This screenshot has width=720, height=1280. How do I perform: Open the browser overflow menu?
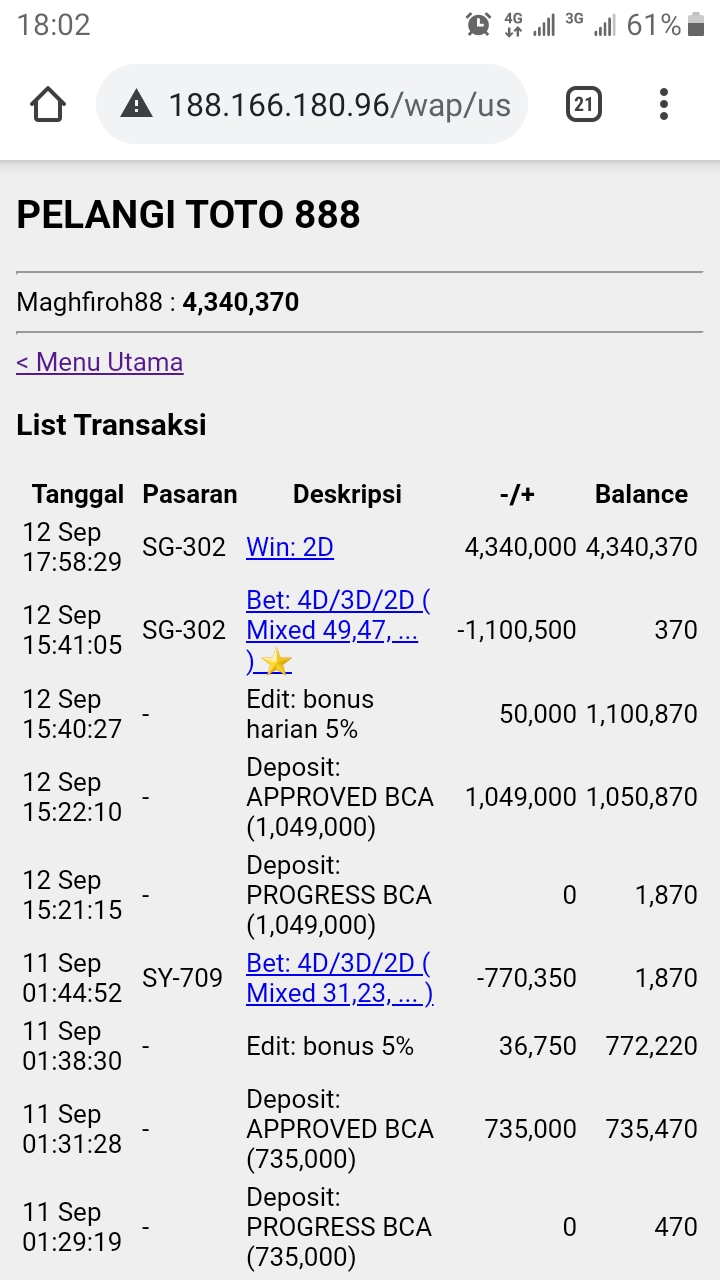[x=664, y=104]
